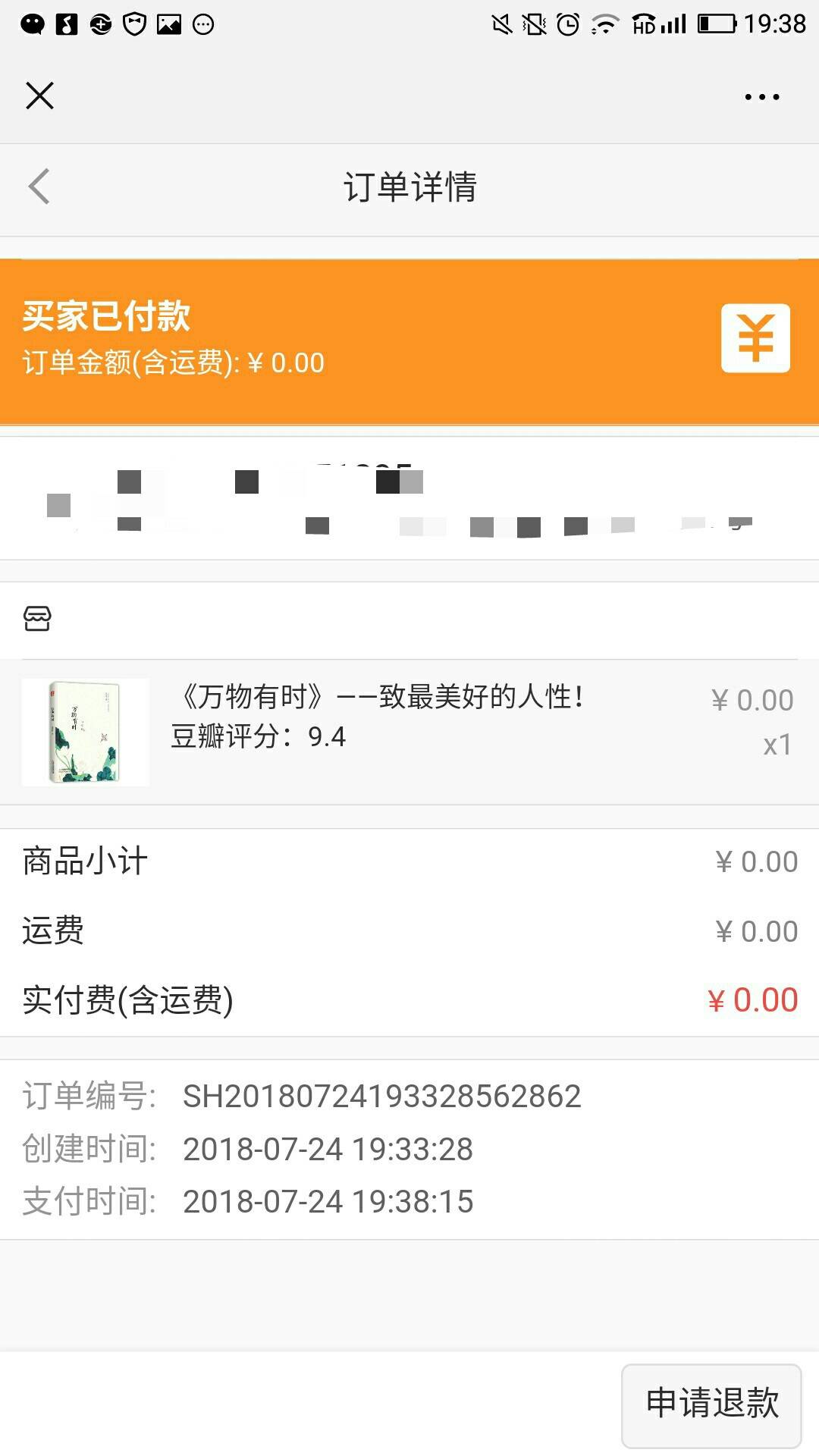Open the 《万物有时》 product title
Image resolution: width=819 pixels, height=1456 pixels.
coord(379,695)
